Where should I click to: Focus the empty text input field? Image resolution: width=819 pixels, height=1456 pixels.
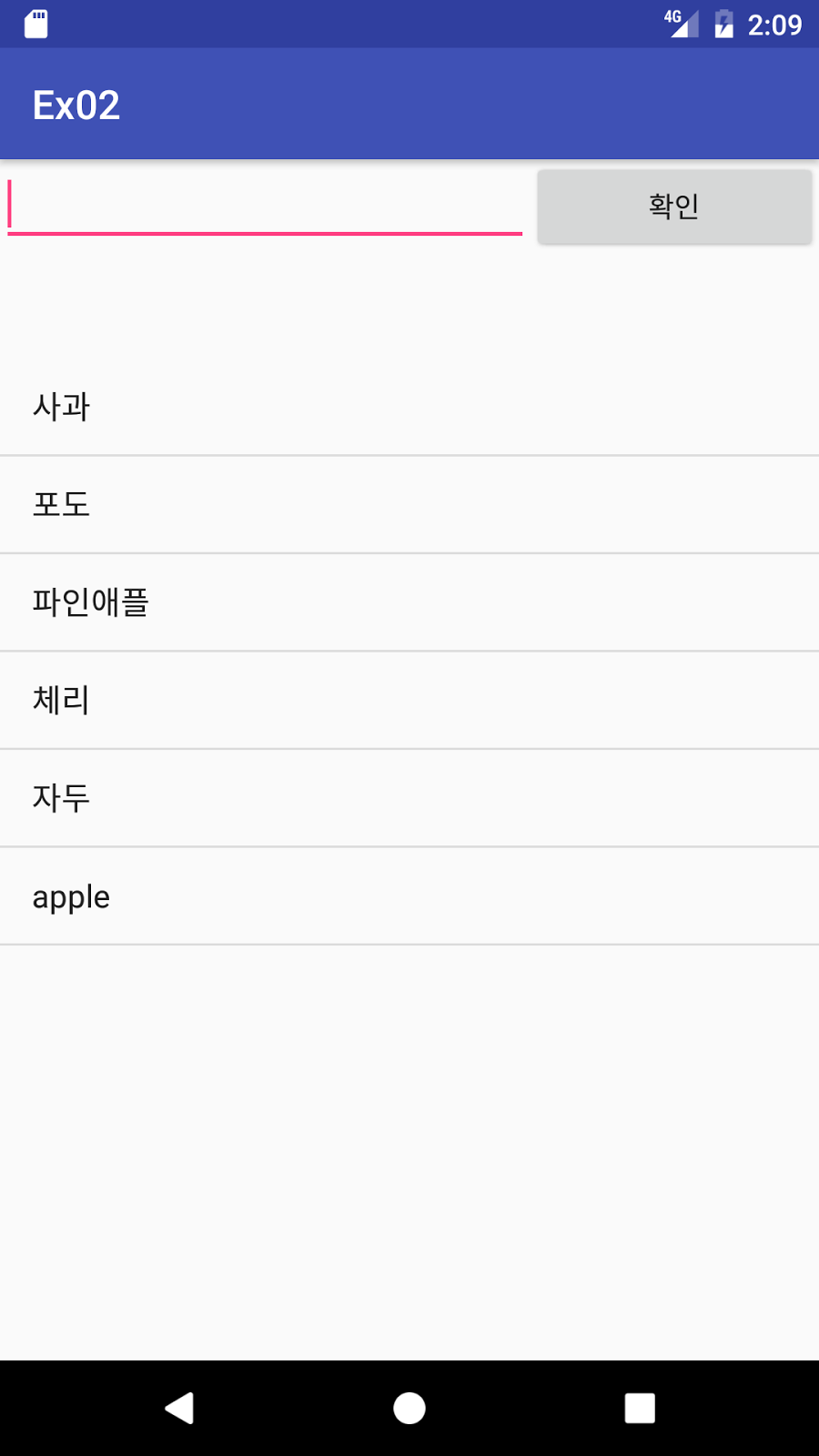(264, 206)
